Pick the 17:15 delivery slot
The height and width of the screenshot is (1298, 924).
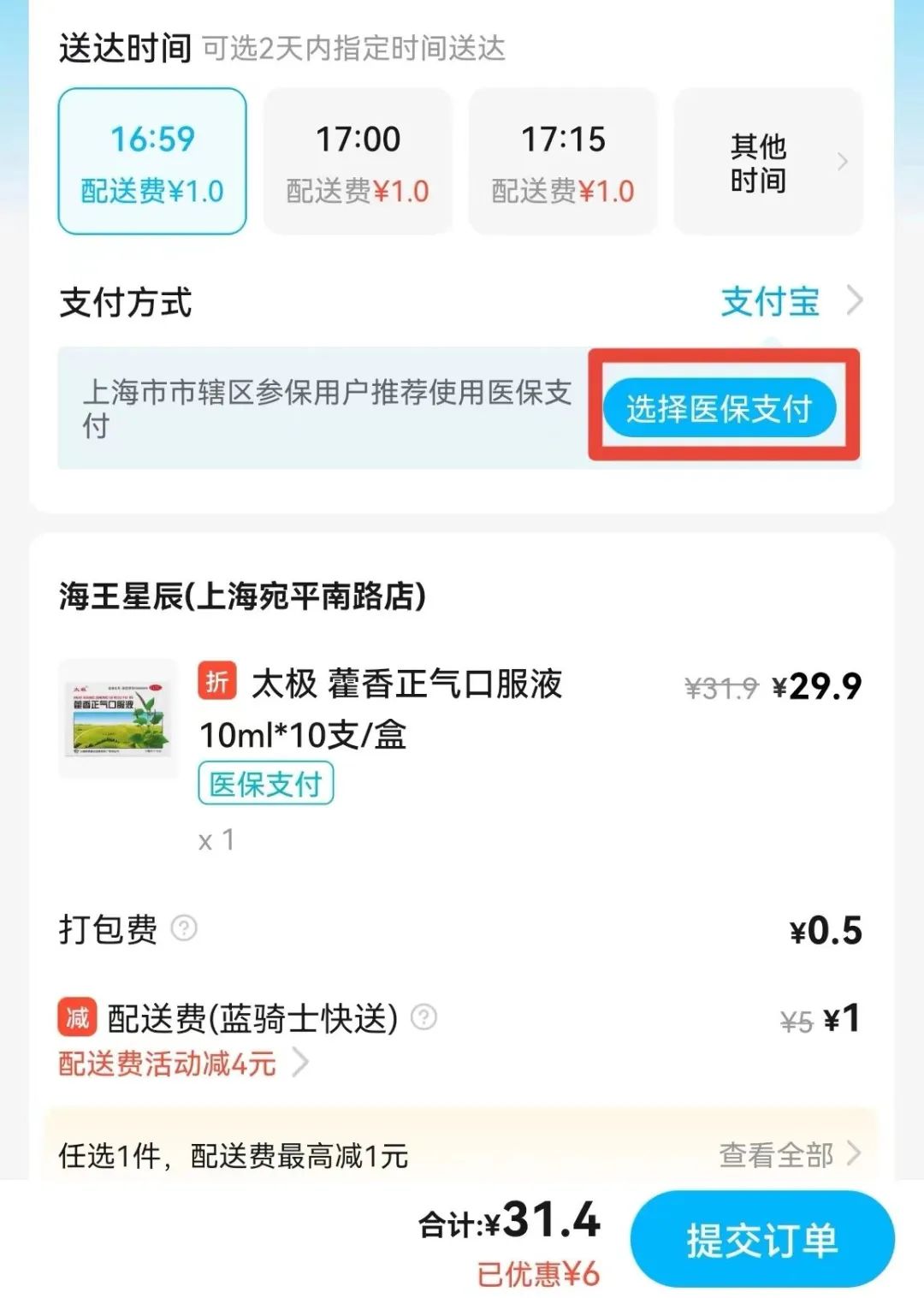click(563, 161)
